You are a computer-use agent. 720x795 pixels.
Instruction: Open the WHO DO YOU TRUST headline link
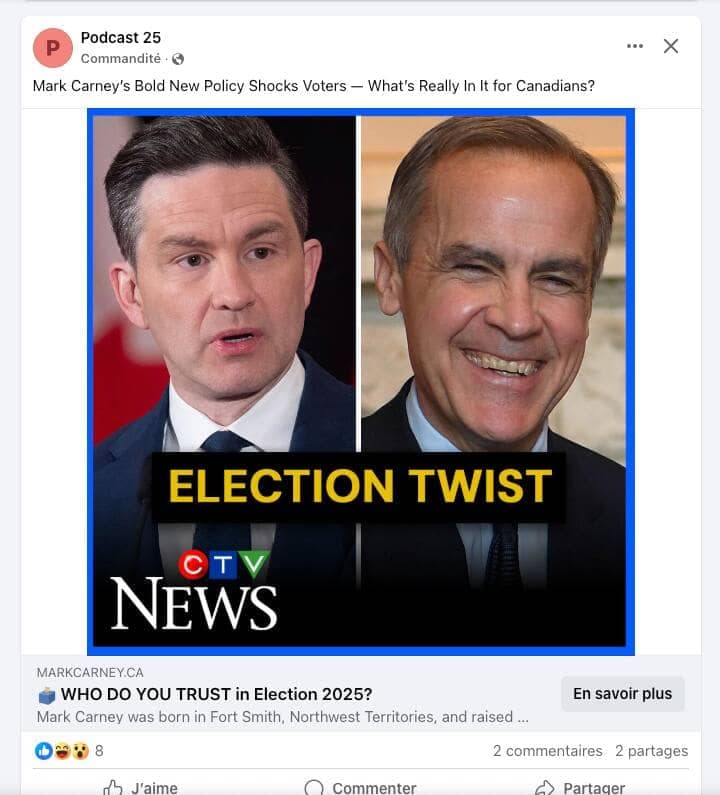point(216,694)
